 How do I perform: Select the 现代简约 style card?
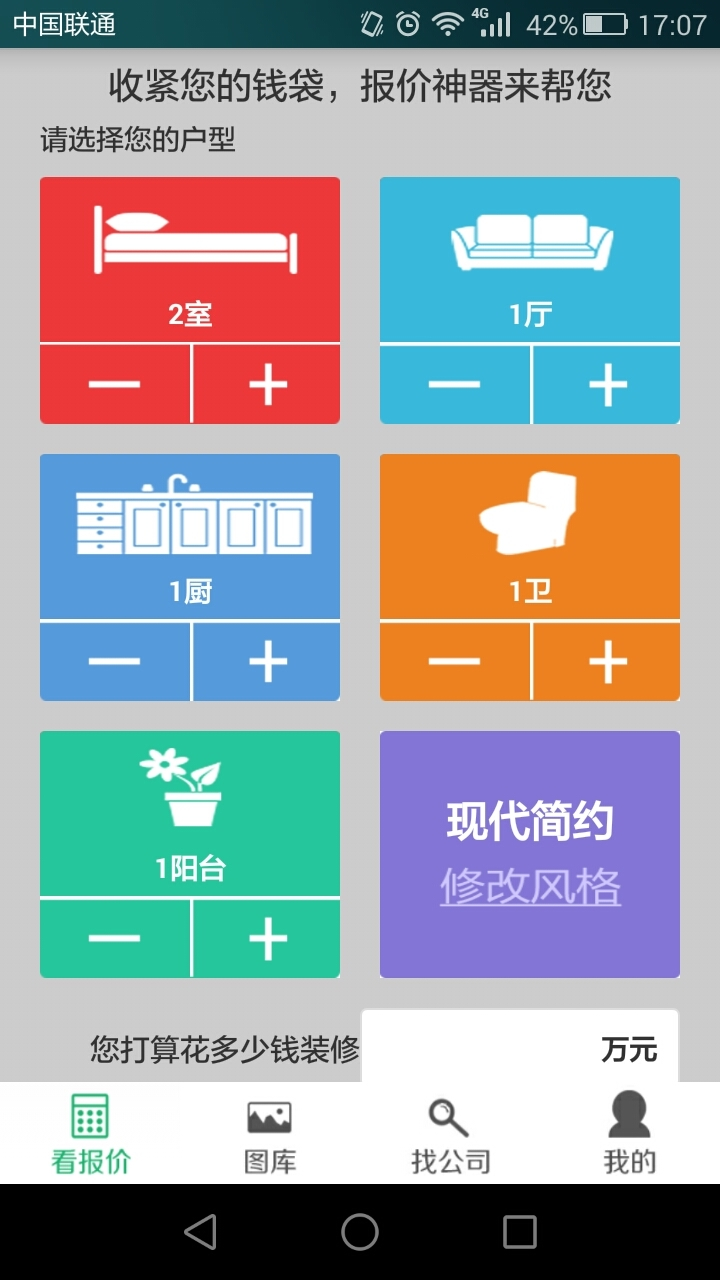coord(530,822)
